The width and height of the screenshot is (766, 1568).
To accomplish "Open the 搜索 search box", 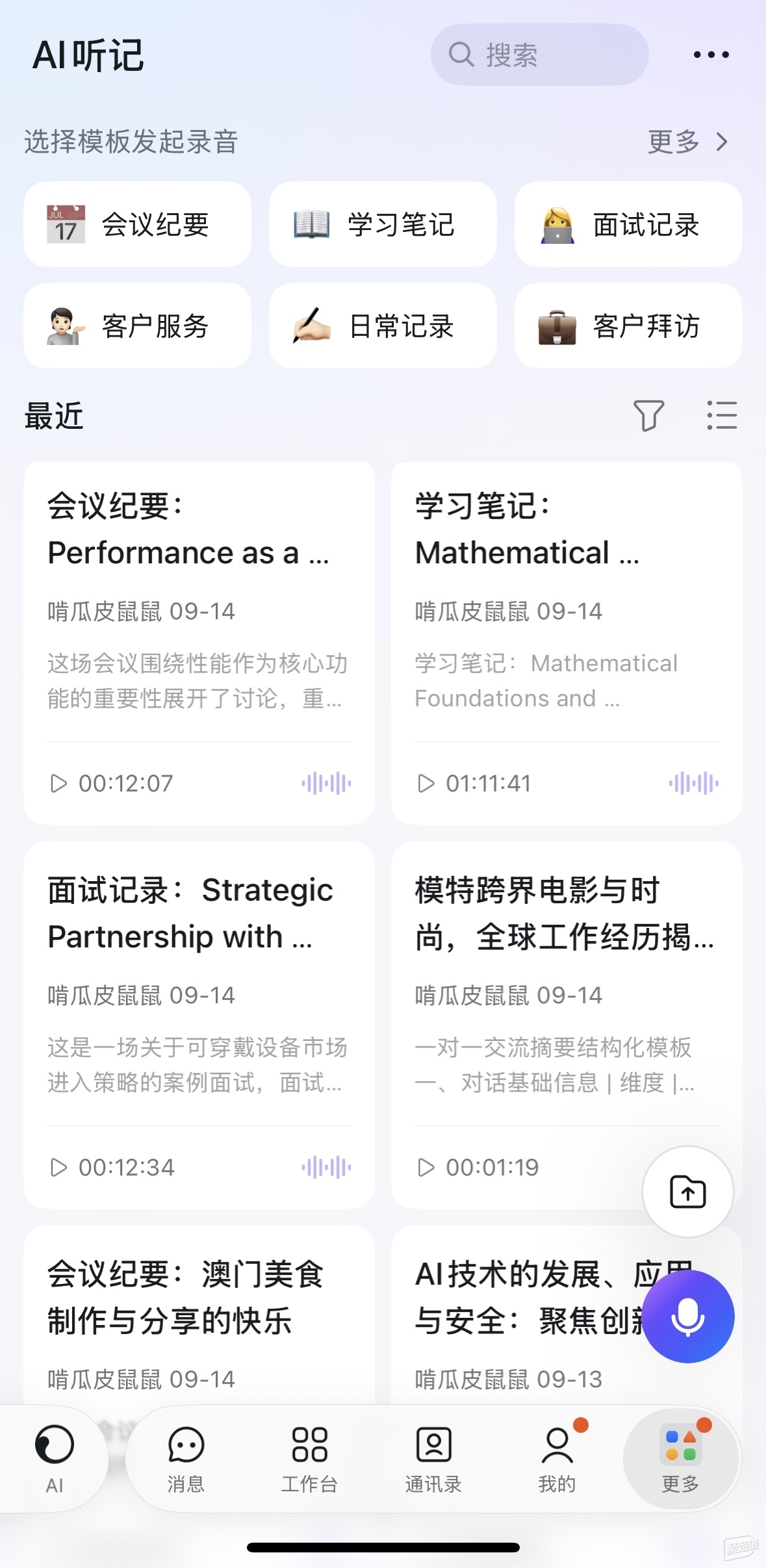I will 539,55.
